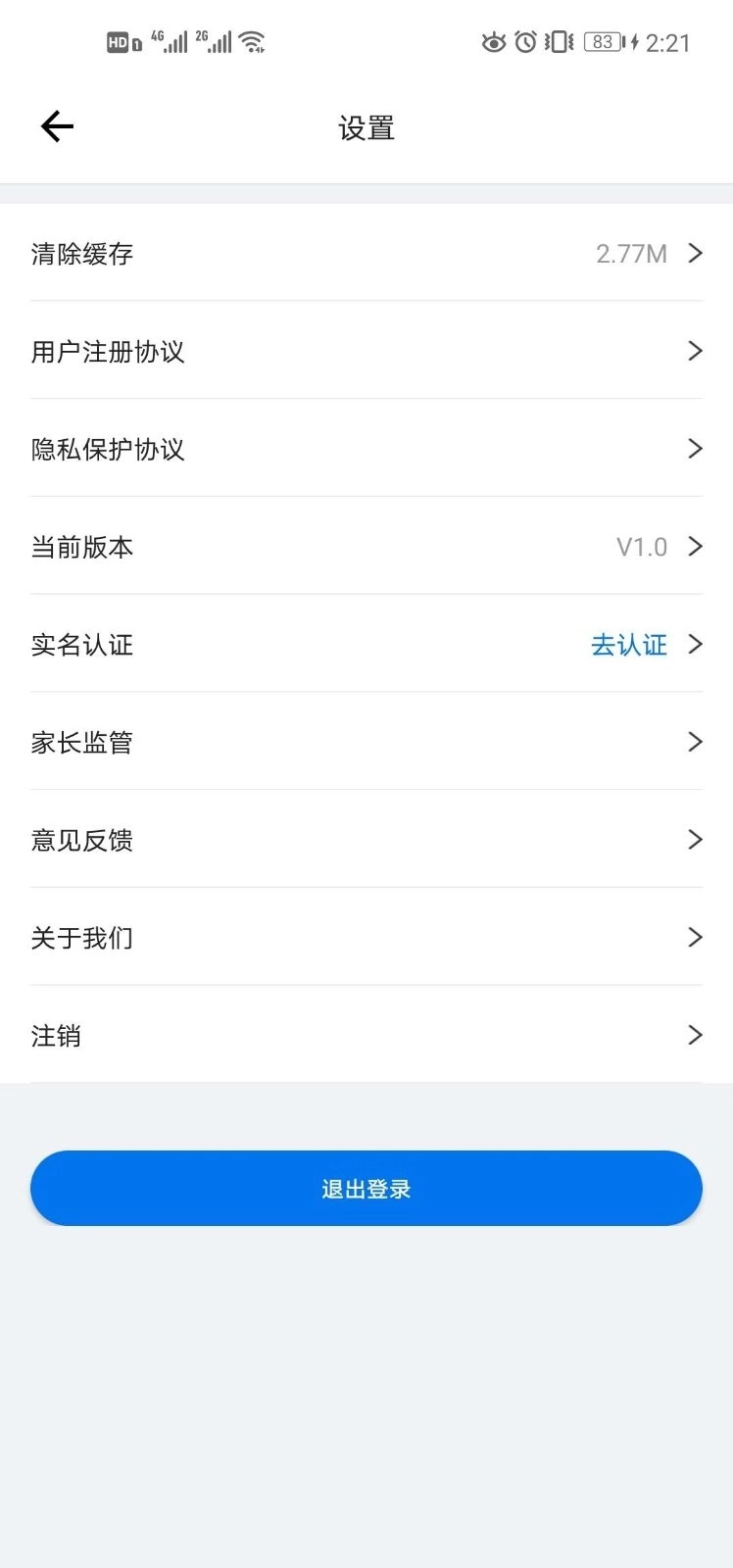The height and width of the screenshot is (1568, 733).
Task: Select the 设置 title at the top
Action: click(366, 127)
